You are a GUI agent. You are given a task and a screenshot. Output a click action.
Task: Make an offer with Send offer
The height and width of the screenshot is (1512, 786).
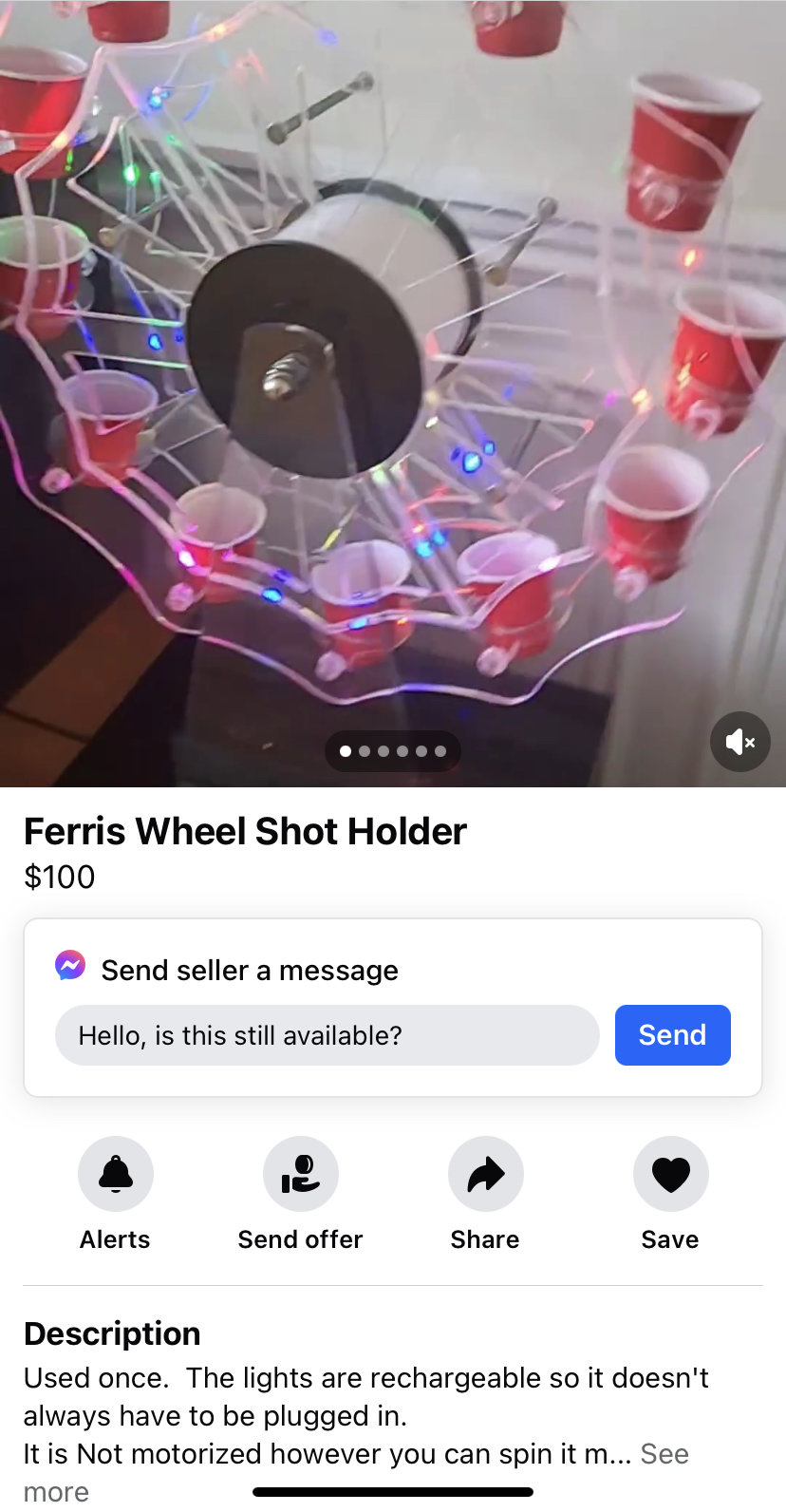tap(300, 1175)
